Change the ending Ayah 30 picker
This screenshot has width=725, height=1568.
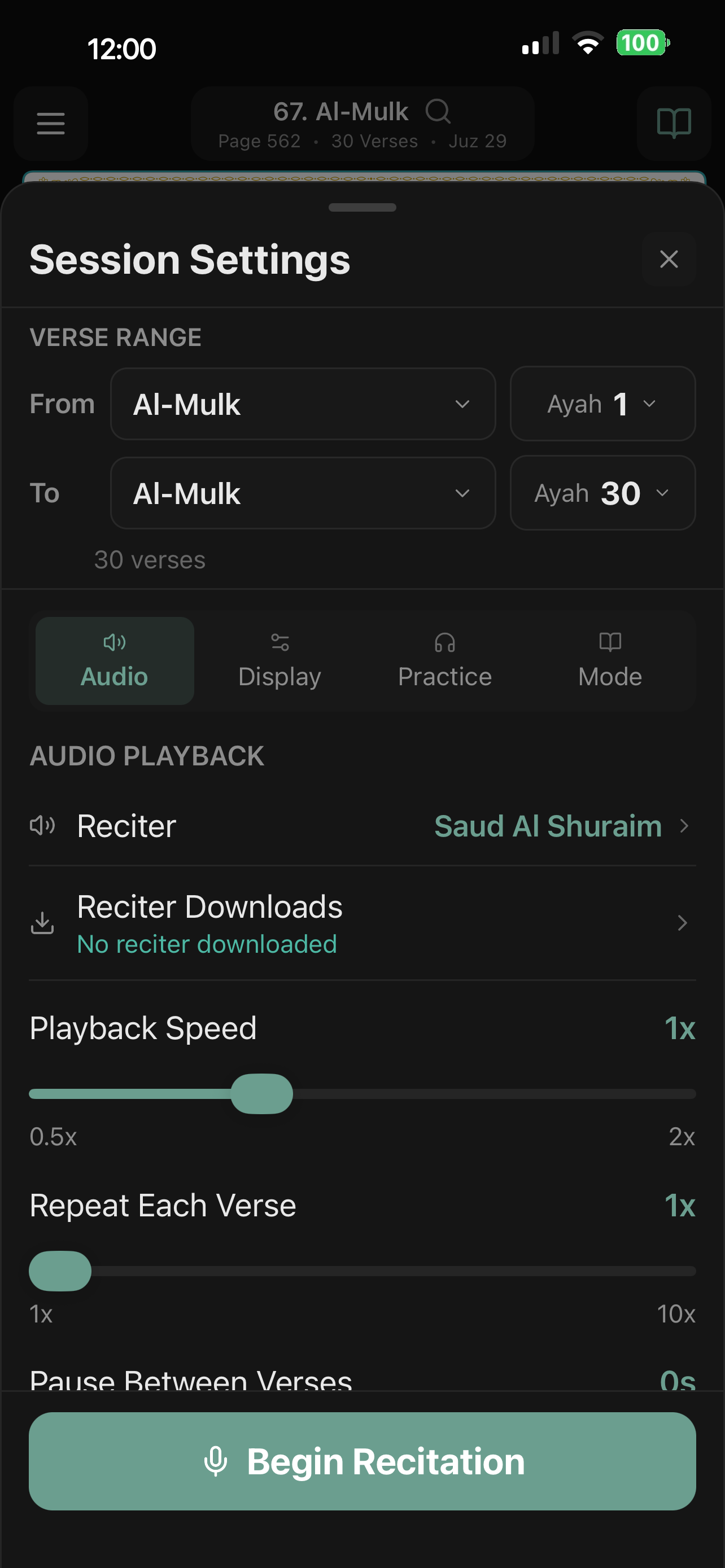602,493
